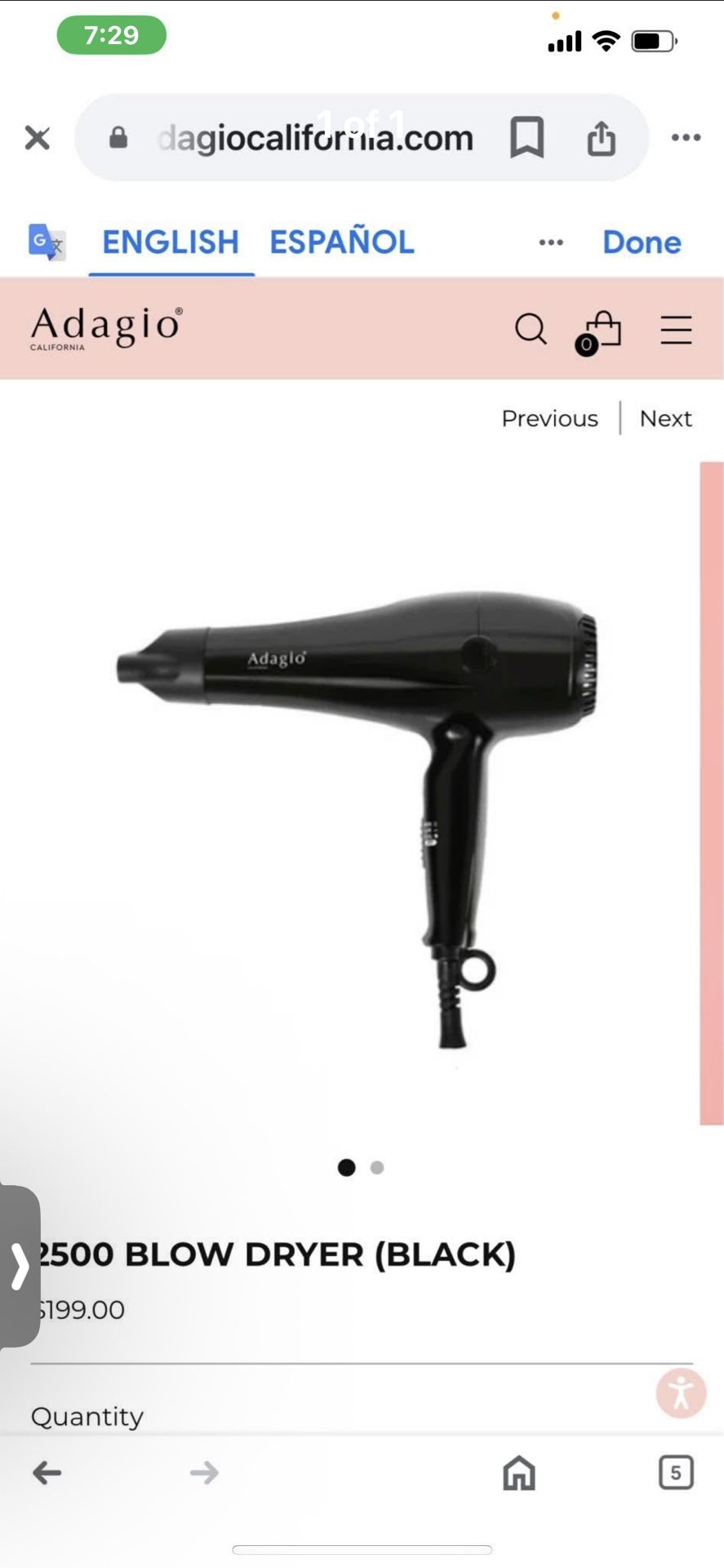
Task: Go back to the previous page
Action: pos(47,1472)
